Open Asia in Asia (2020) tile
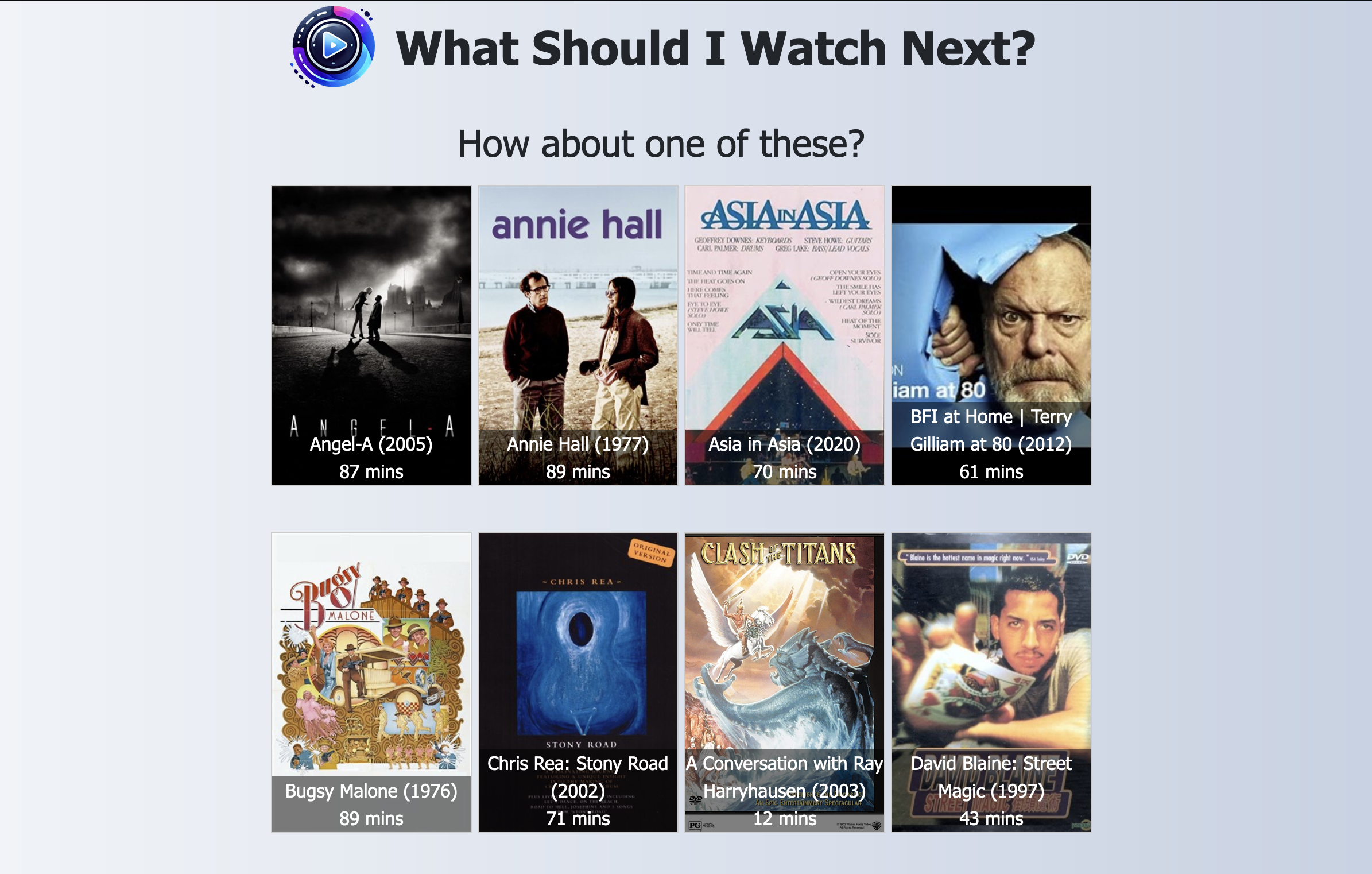Viewport: 1372px width, 874px height. click(784, 335)
